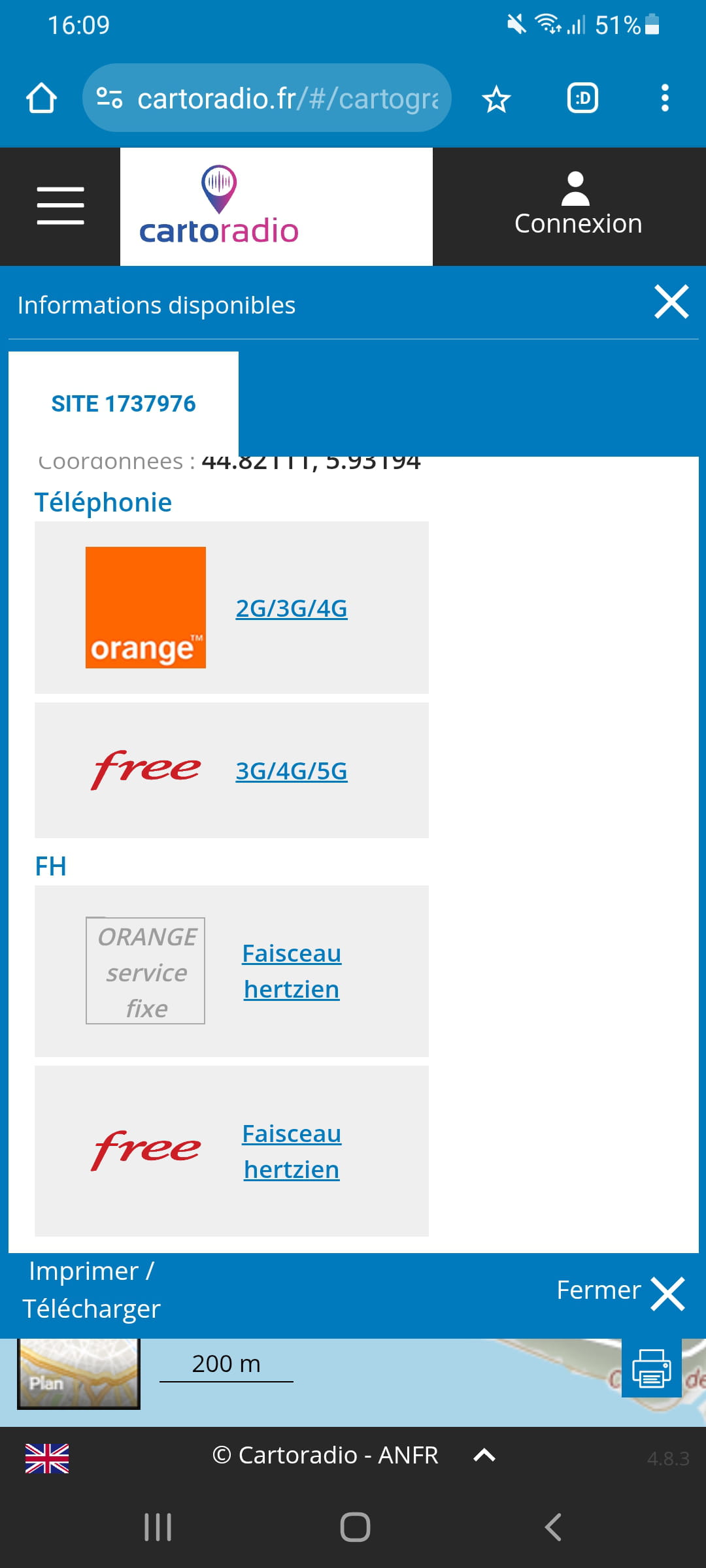Tap Imprimer / Télécharger
706x1568 pixels.
coord(92,1290)
